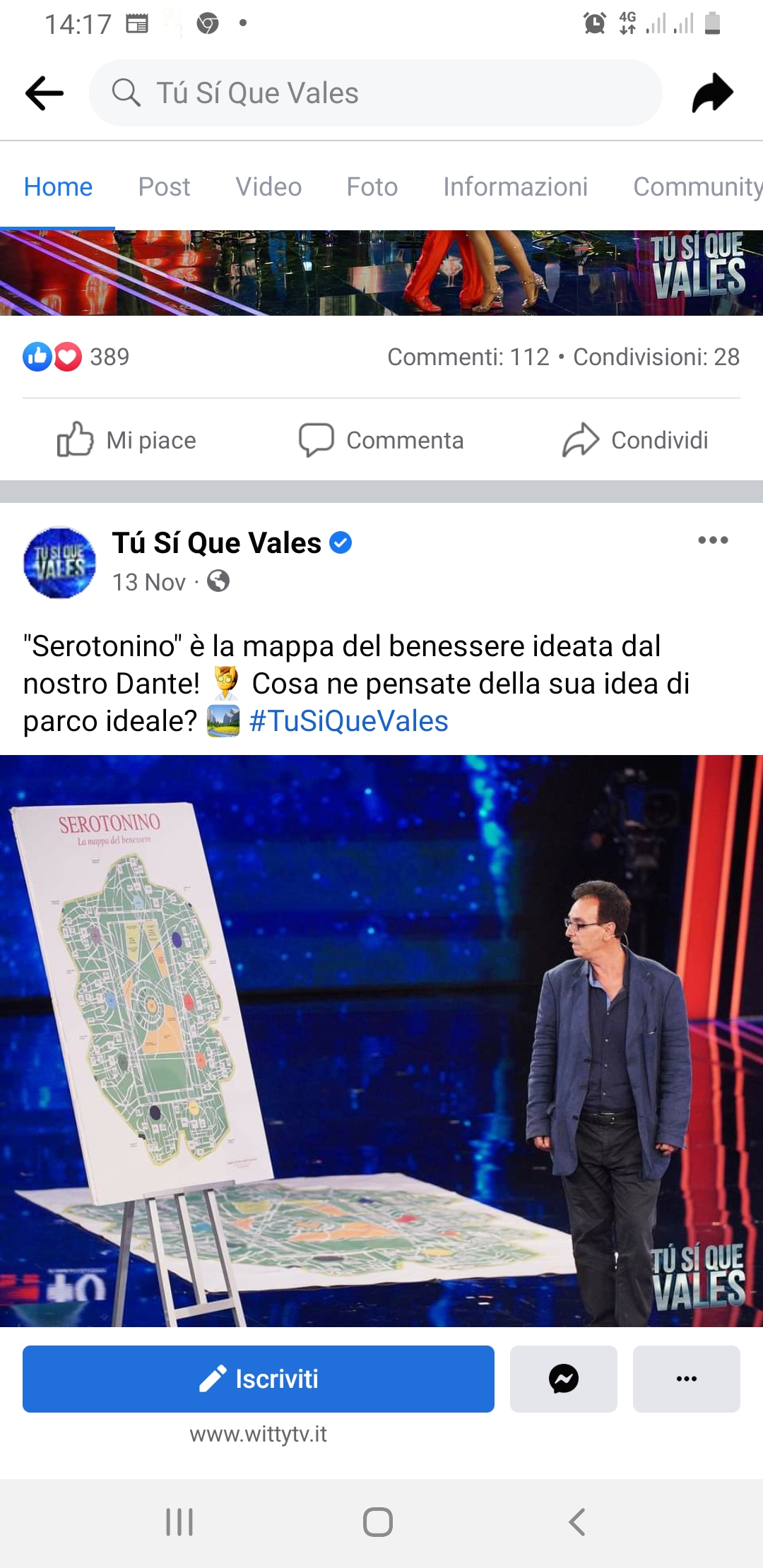Viewport: 763px width, 1568px height.
Task: Open more page actions next to Messenger
Action: coord(687,1379)
